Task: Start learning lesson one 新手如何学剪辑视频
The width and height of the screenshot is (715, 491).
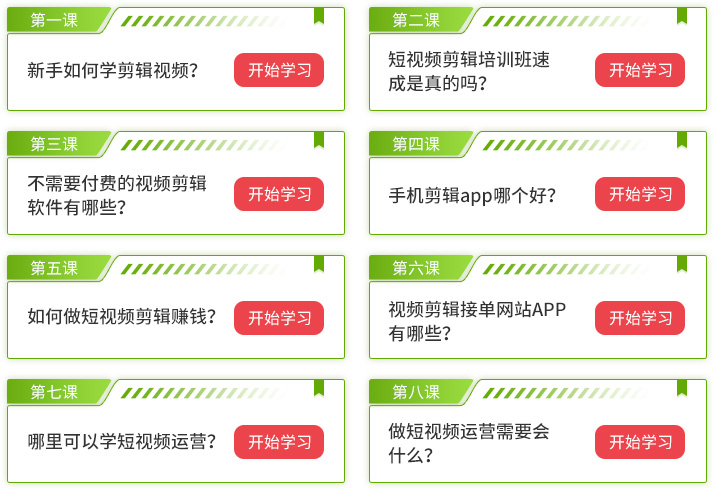Action: coord(279,70)
